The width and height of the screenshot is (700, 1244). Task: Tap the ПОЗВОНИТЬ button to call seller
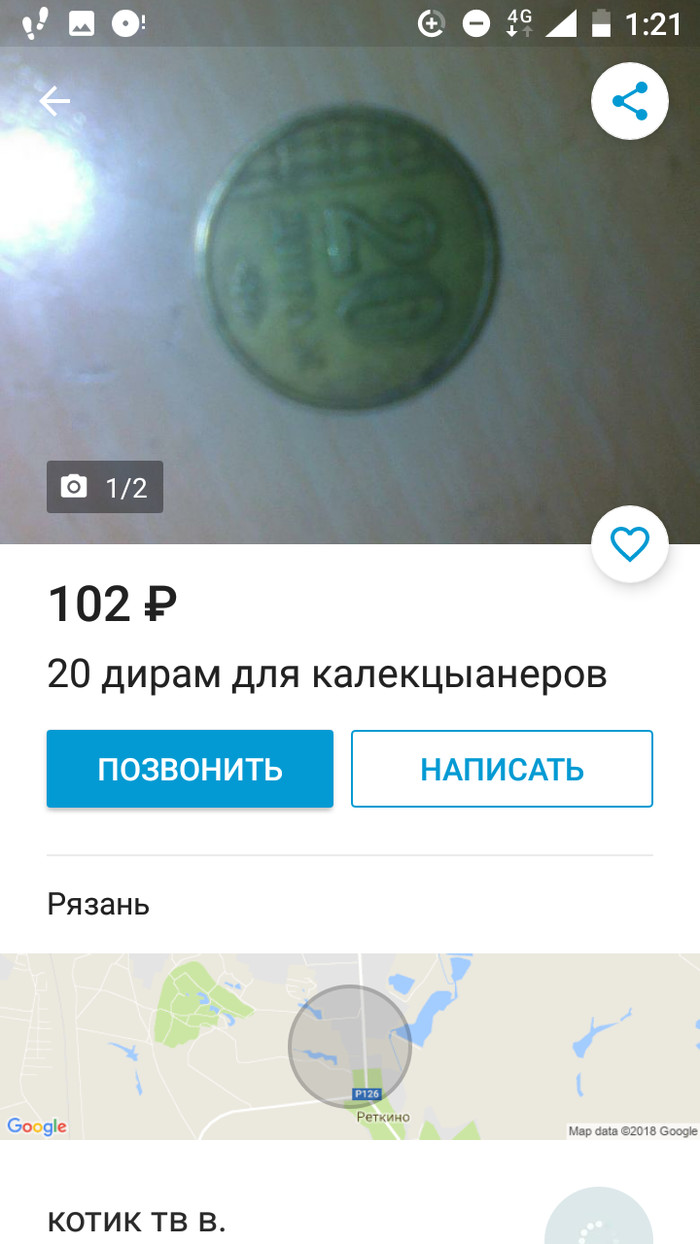pyautogui.click(x=190, y=769)
